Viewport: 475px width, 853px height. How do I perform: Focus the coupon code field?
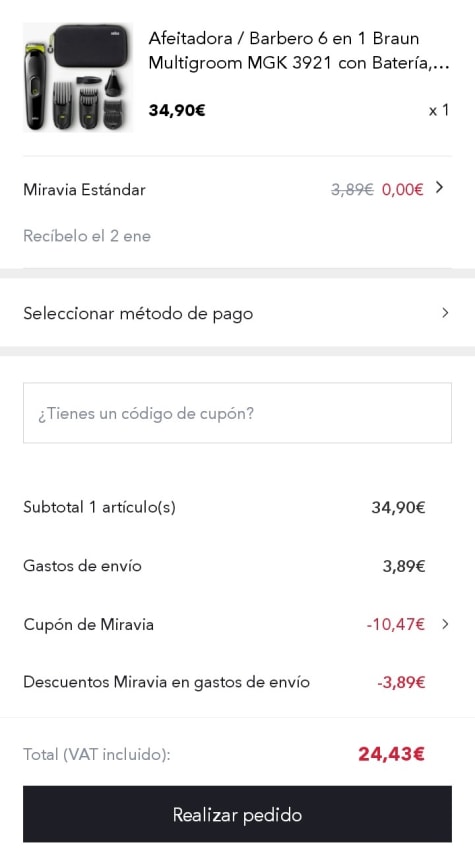click(x=237, y=413)
